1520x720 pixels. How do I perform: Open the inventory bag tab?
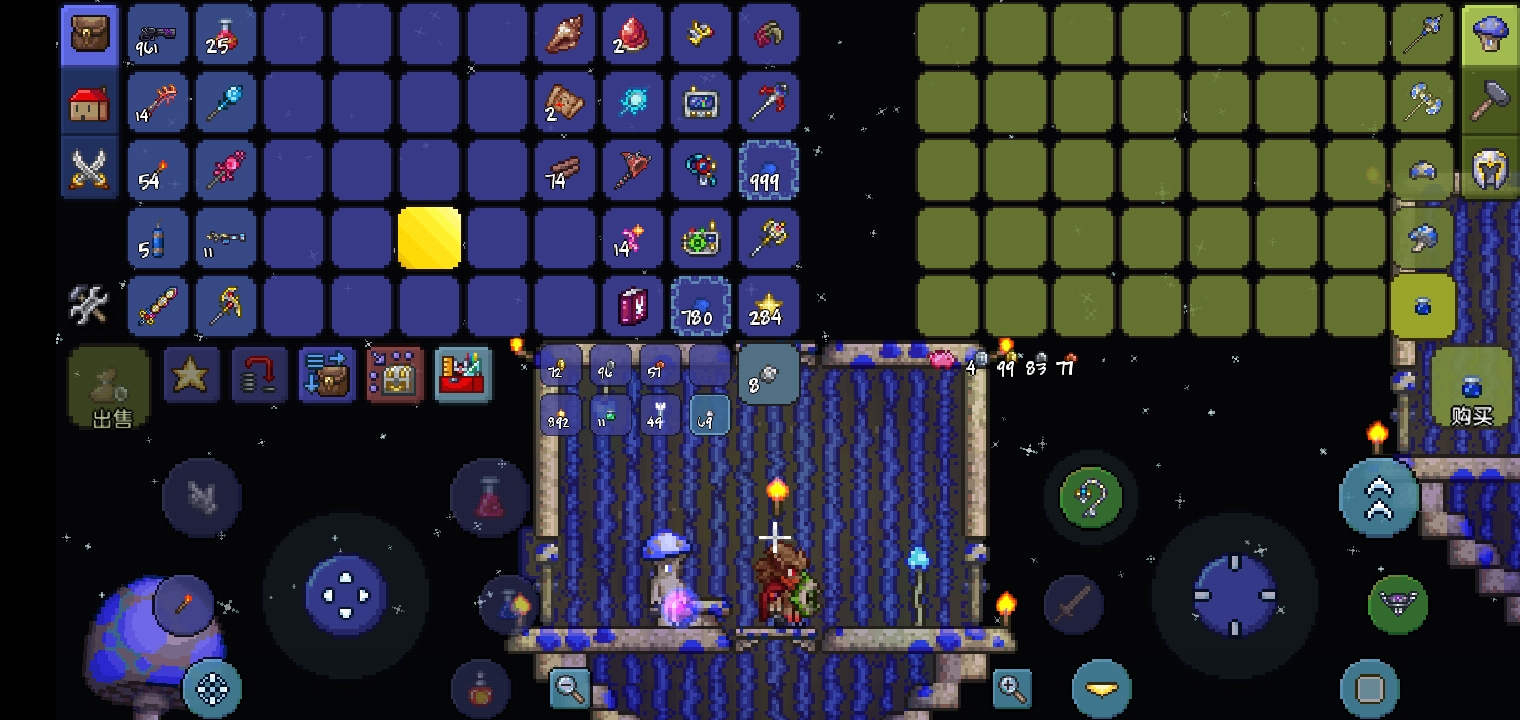89,35
